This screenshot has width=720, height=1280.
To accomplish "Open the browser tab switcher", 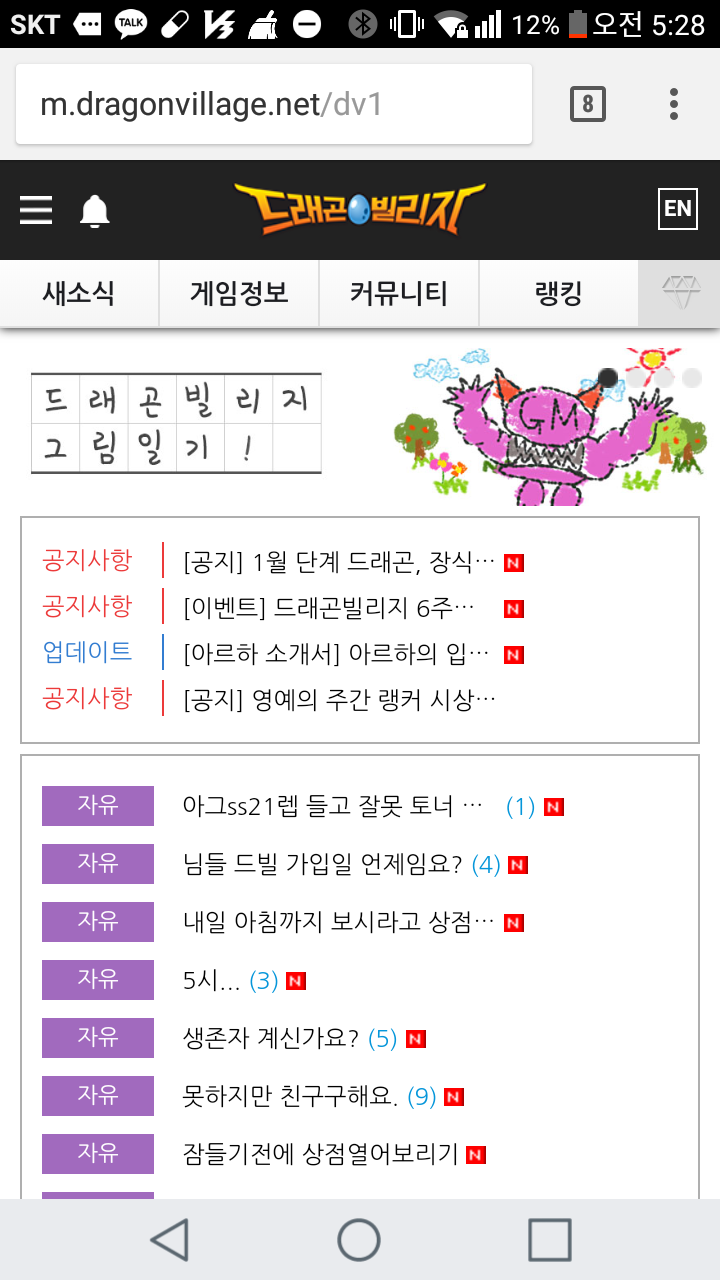I will point(587,104).
